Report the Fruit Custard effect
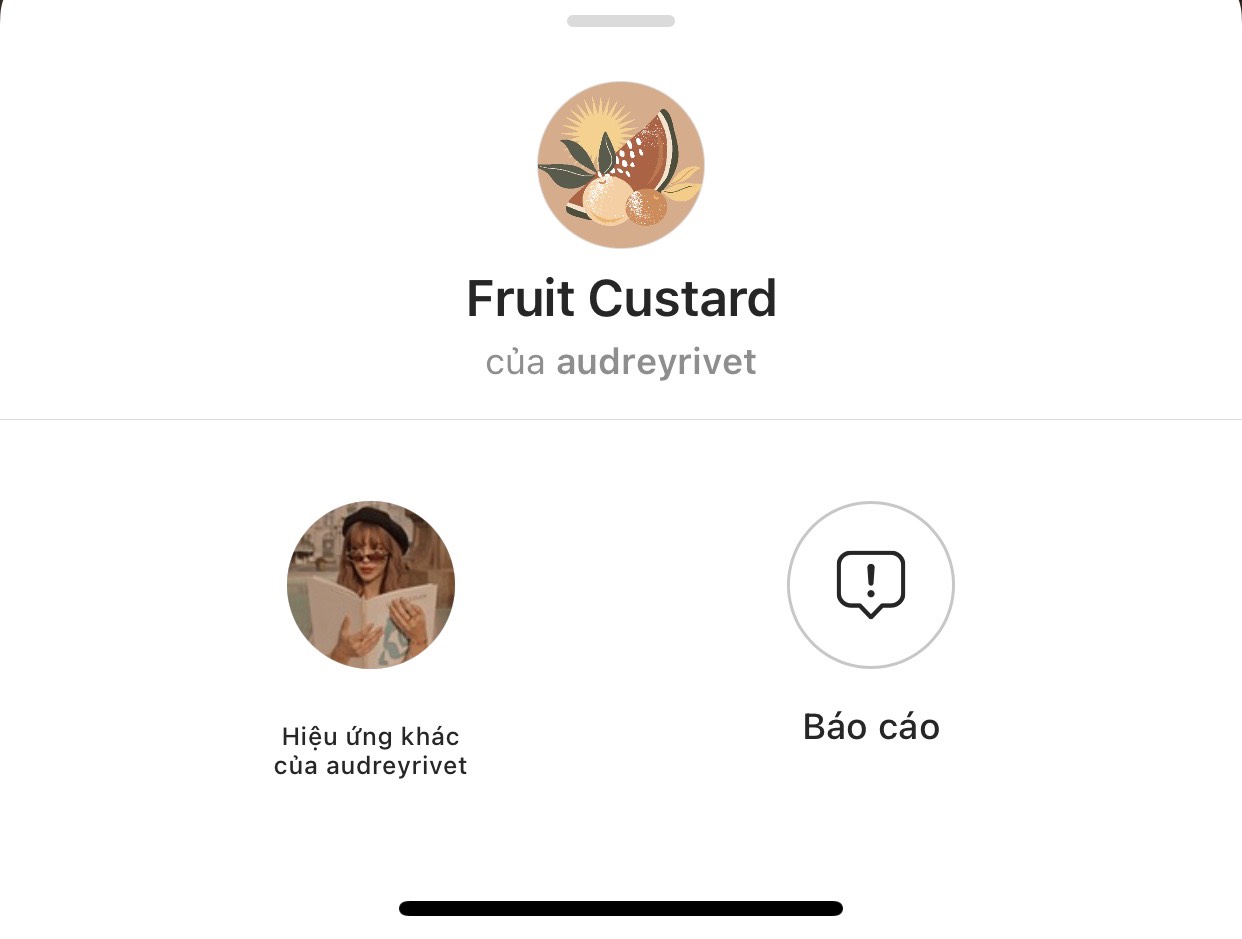Viewport: 1242px width, 939px height. point(870,585)
